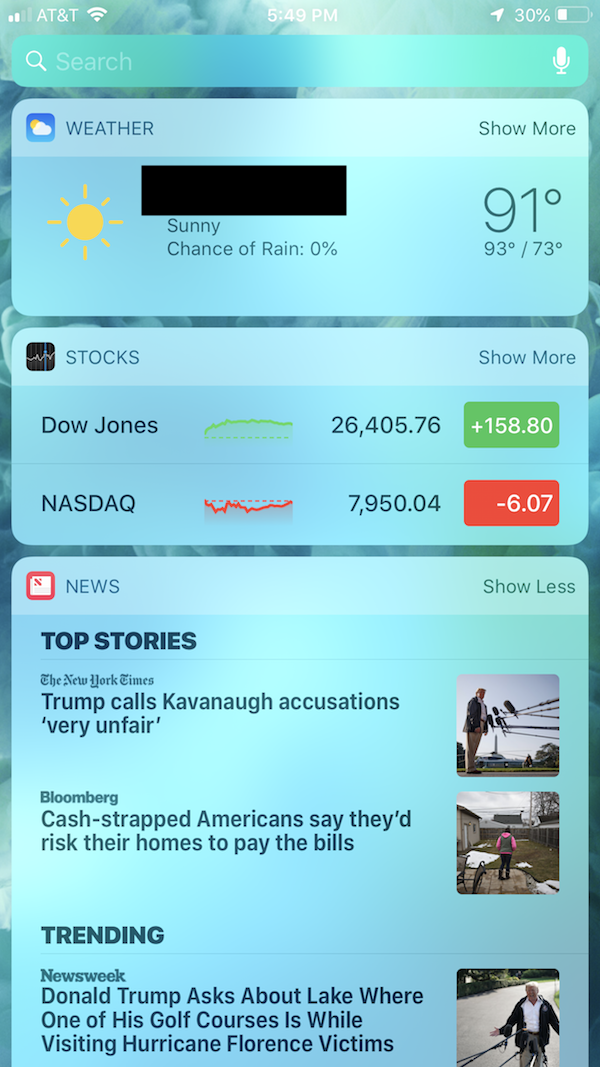Viewport: 600px width, 1067px height.
Task: Toggle the Dow Jones +158.80 change badge
Action: 511,425
